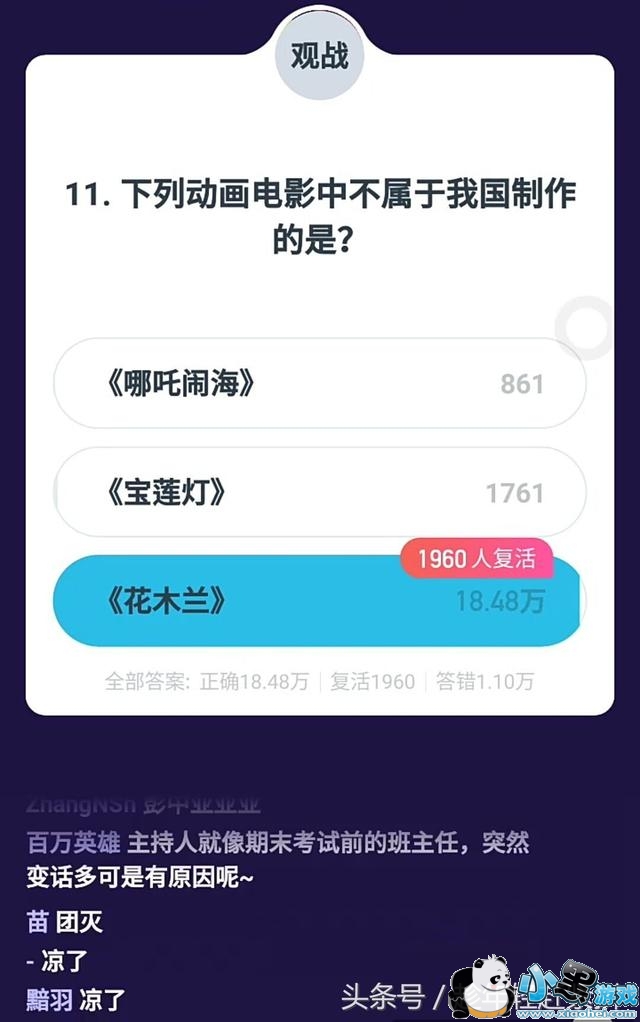Select the answer《哪吒闹海》

point(319,384)
